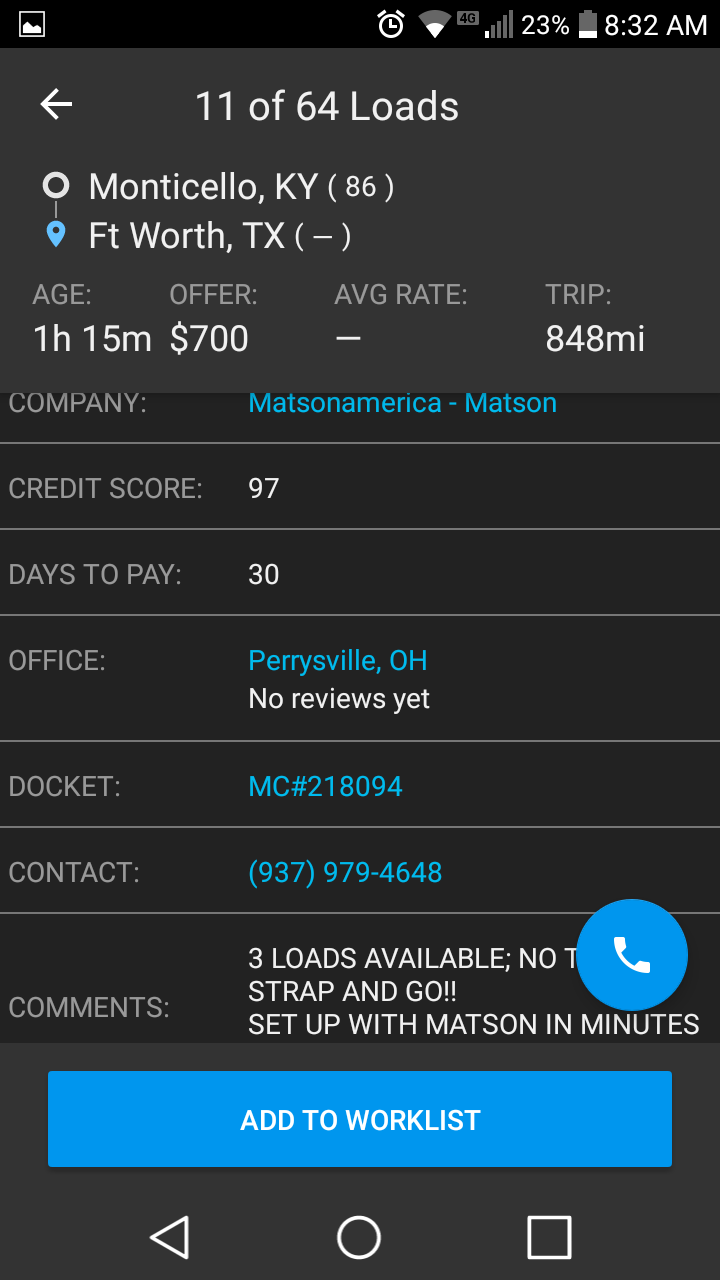Open the Matsonamerica - Matson company link
720x1280 pixels.
402,404
